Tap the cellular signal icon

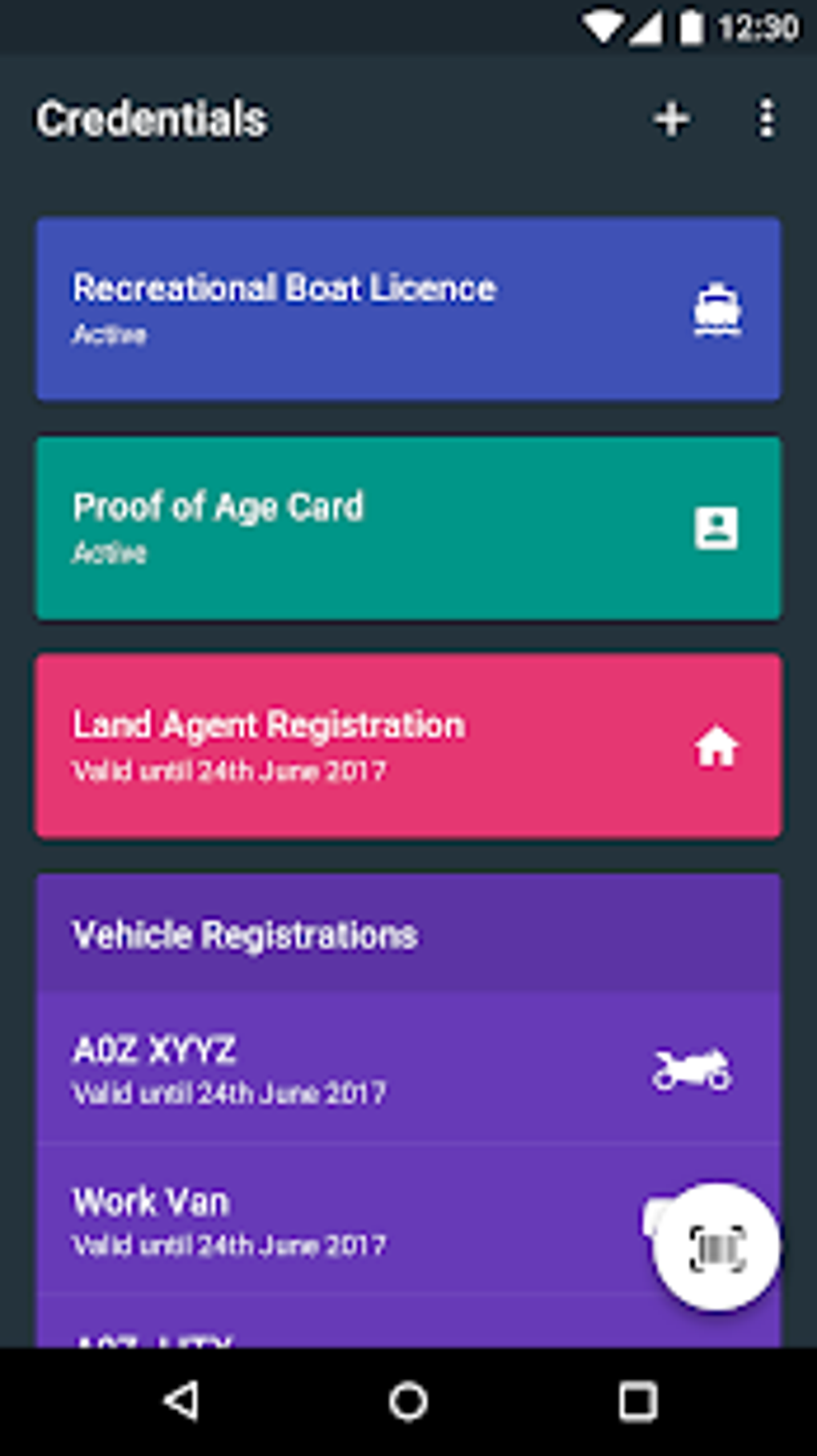[646, 25]
